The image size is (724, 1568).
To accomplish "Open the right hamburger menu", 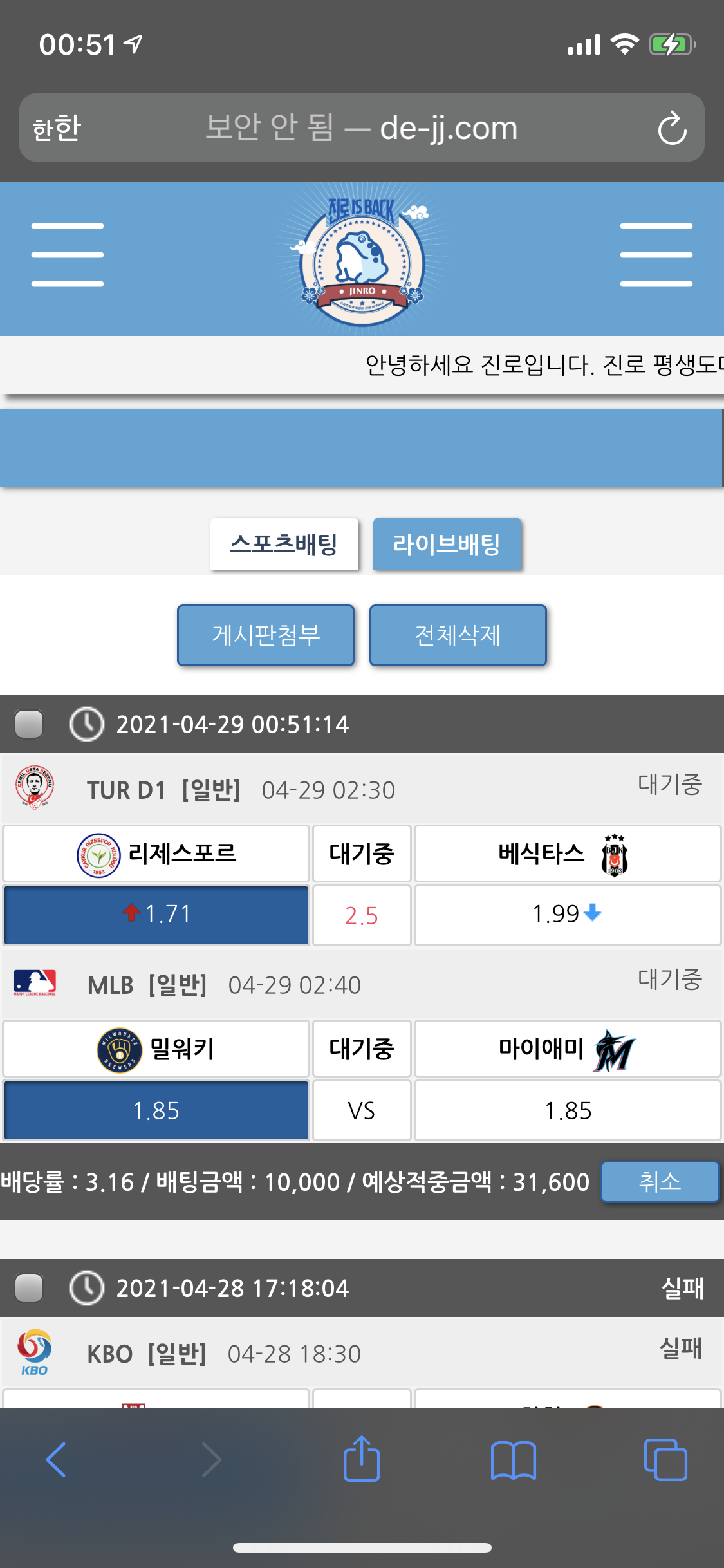I will pyautogui.click(x=656, y=255).
